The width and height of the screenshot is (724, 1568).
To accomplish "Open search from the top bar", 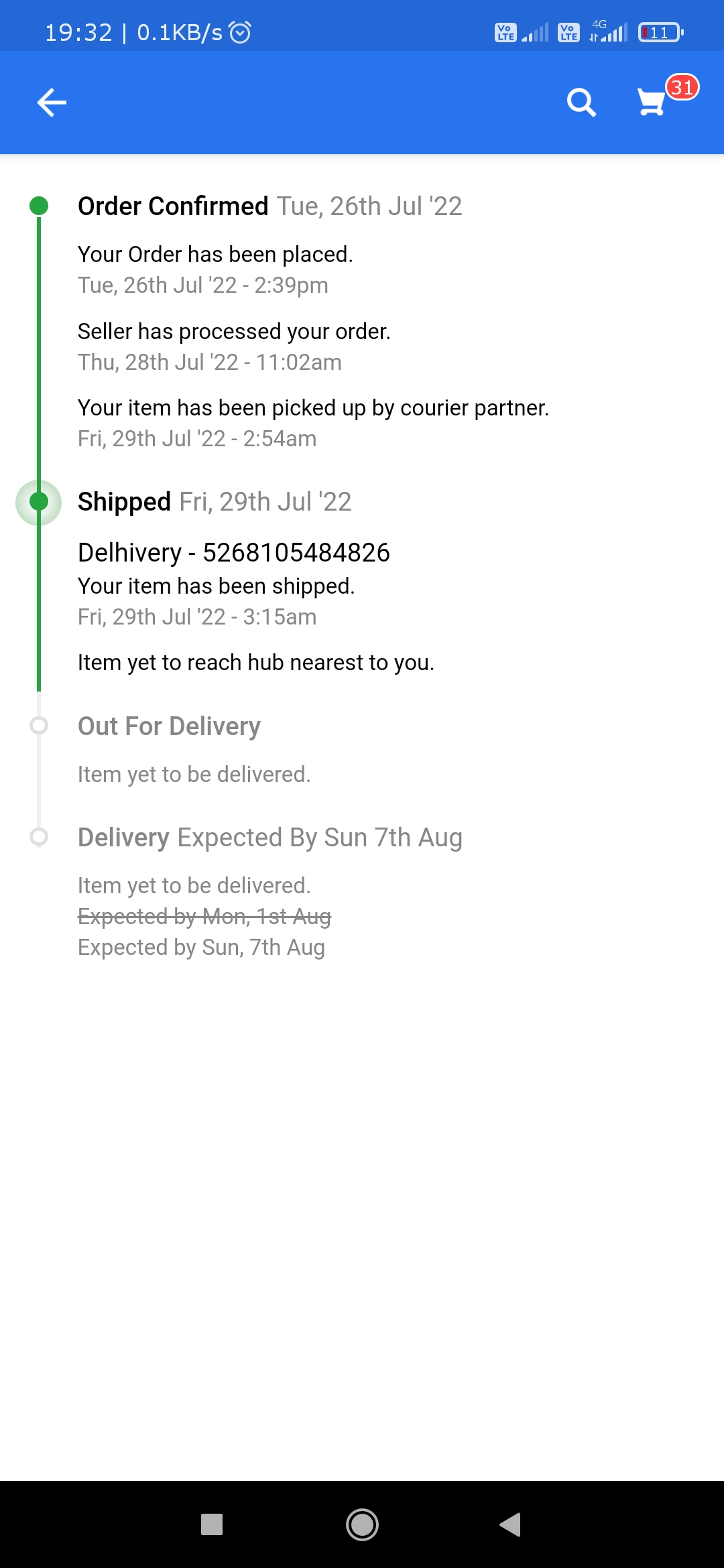I will click(x=581, y=103).
